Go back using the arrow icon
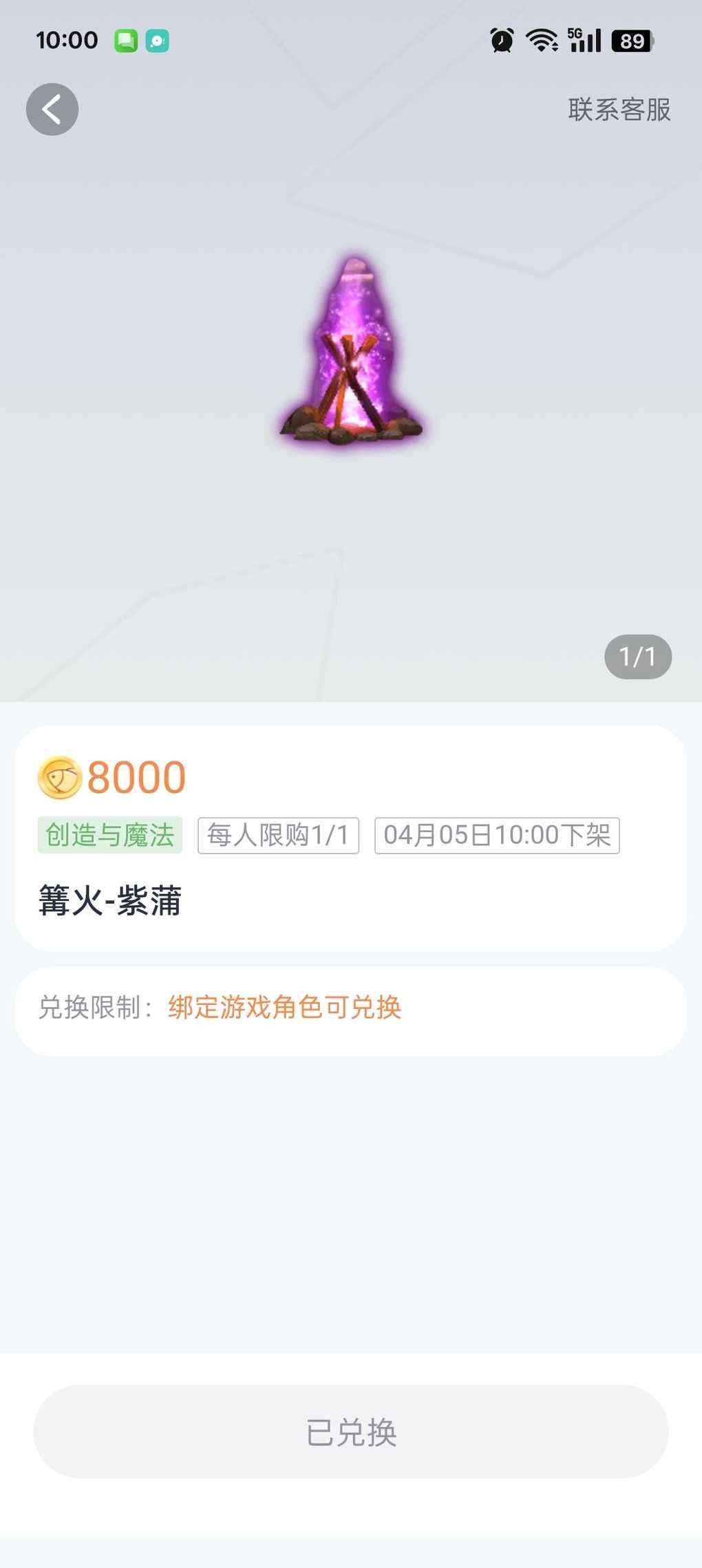Screen dimensions: 702x1568 point(52,109)
